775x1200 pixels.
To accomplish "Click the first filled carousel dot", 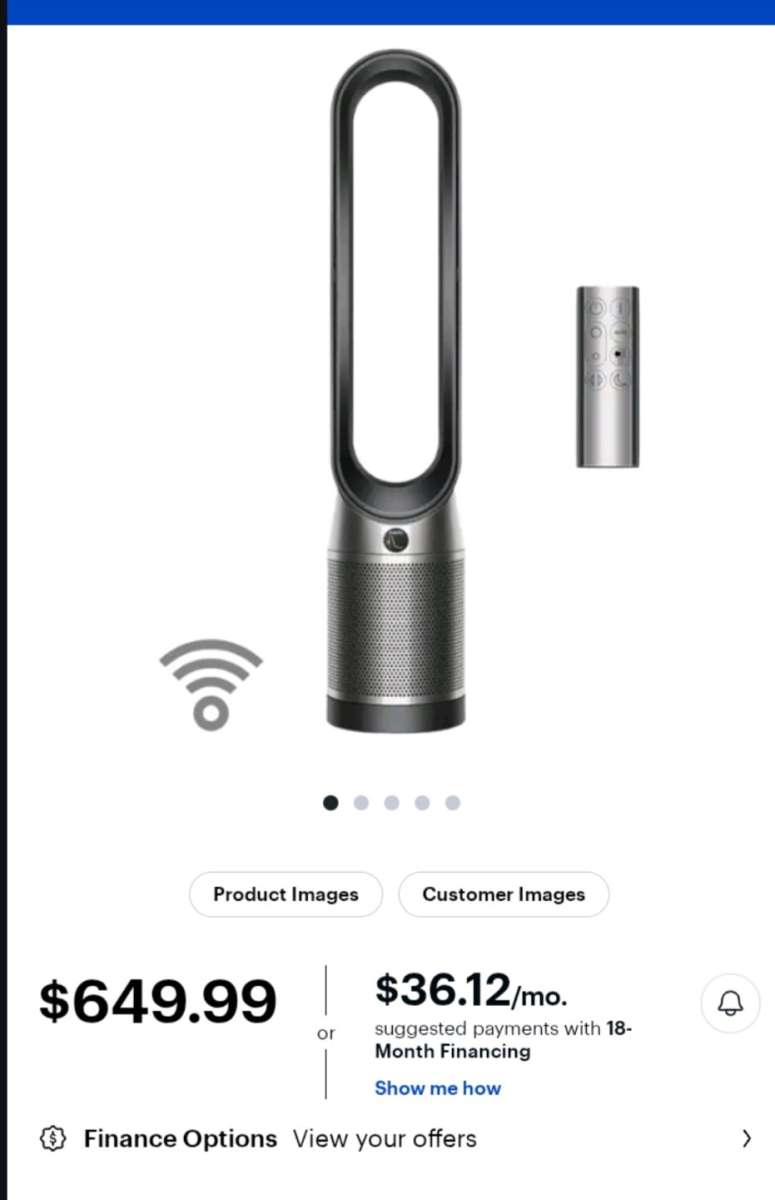I will coord(331,802).
